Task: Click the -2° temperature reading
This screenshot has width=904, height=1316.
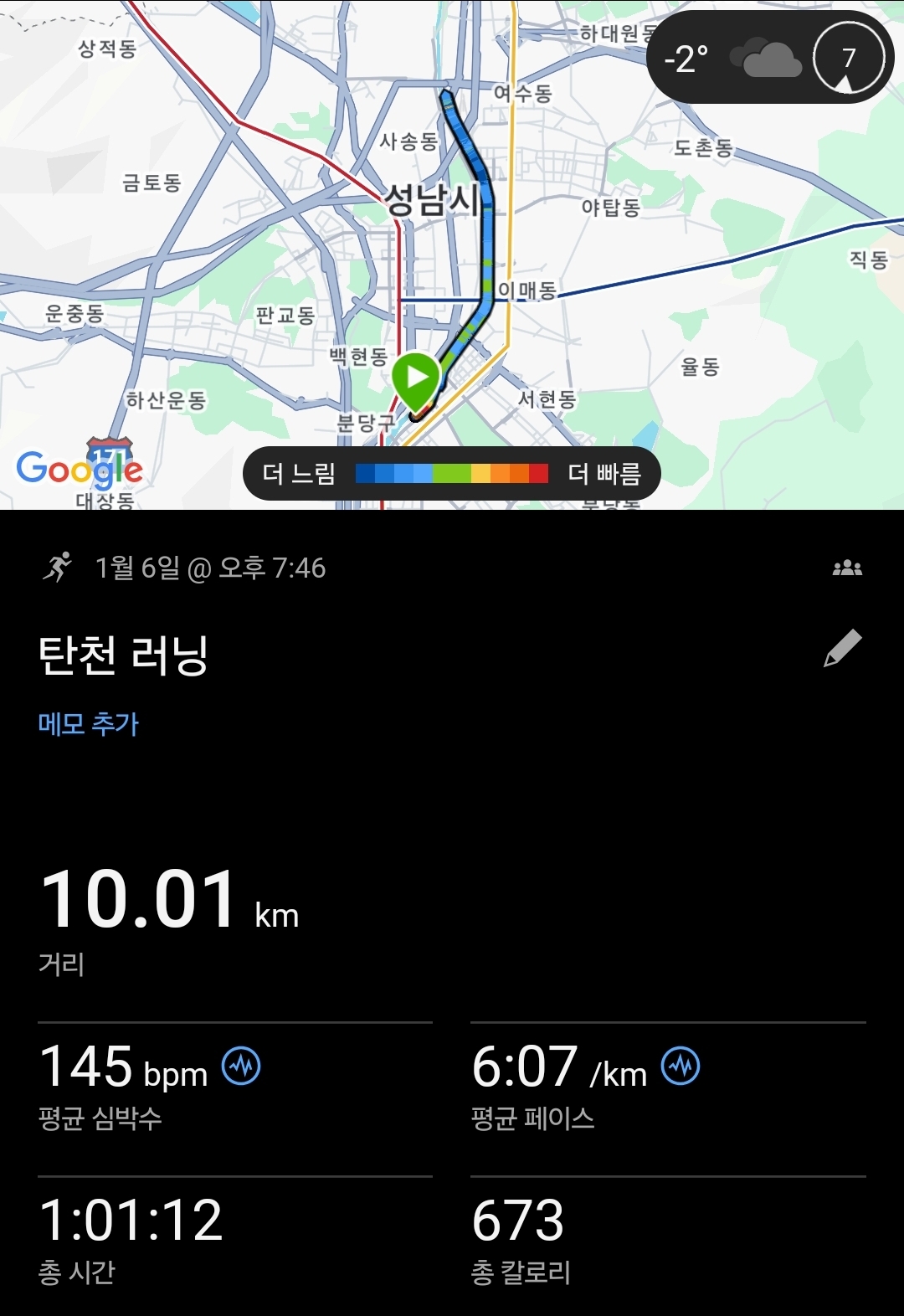Action: pos(686,57)
